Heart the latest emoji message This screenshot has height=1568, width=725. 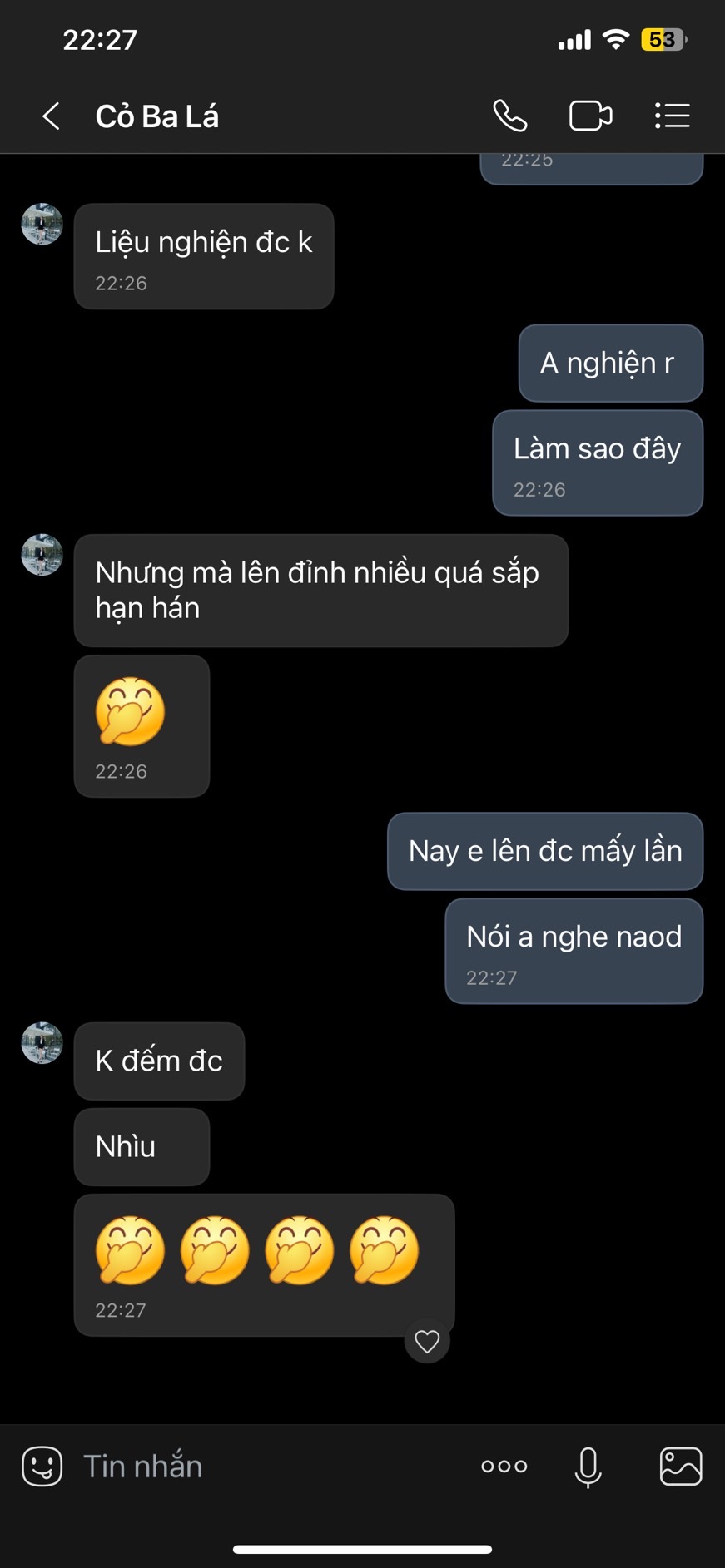(427, 1341)
